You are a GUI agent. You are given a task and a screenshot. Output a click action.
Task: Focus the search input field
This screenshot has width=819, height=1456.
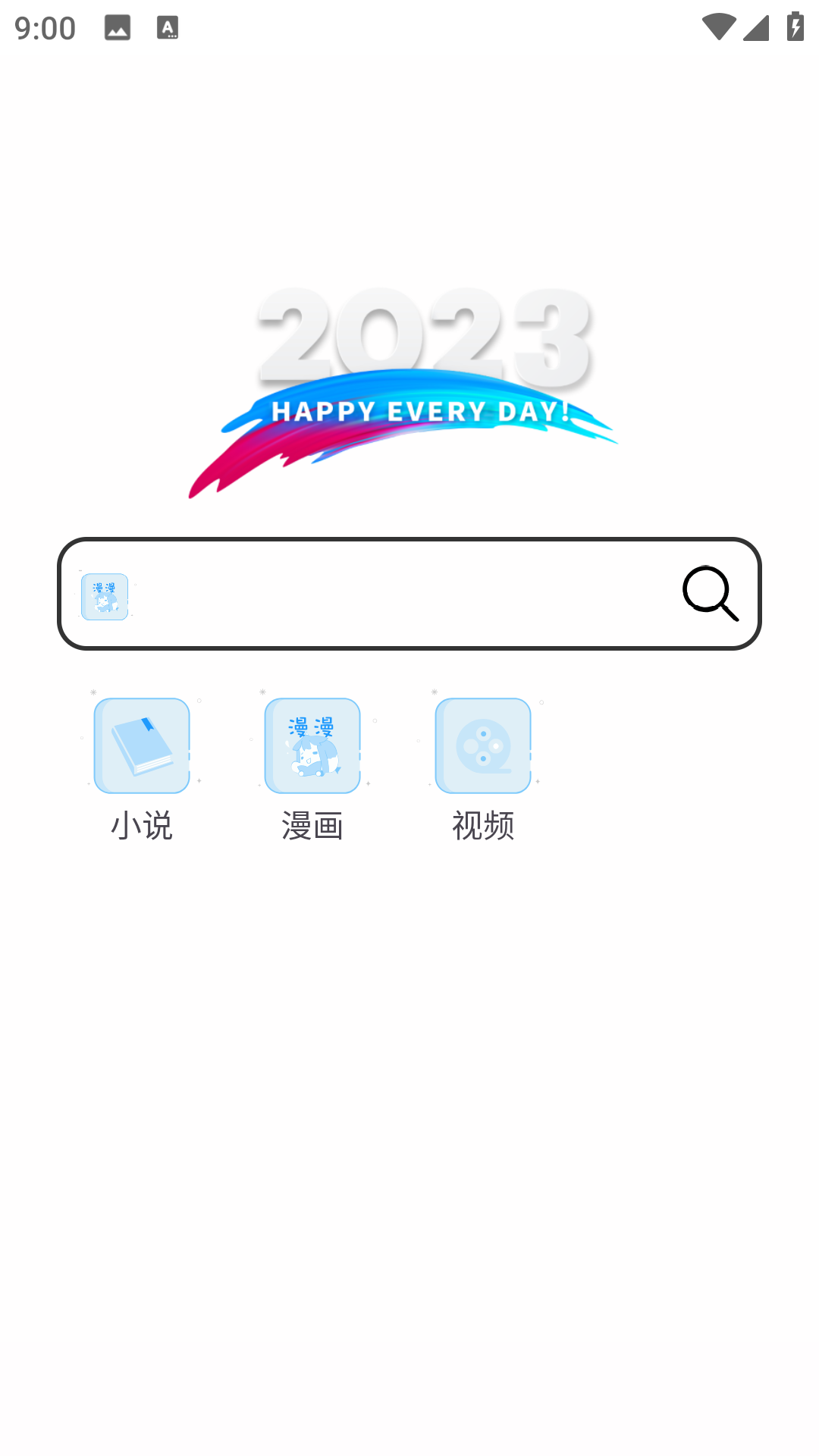pos(402,594)
